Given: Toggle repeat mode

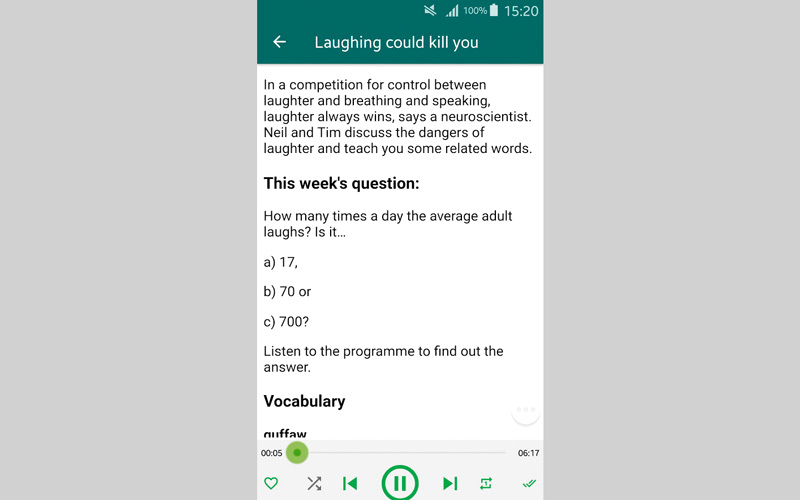Looking at the screenshot, I should click(x=486, y=484).
